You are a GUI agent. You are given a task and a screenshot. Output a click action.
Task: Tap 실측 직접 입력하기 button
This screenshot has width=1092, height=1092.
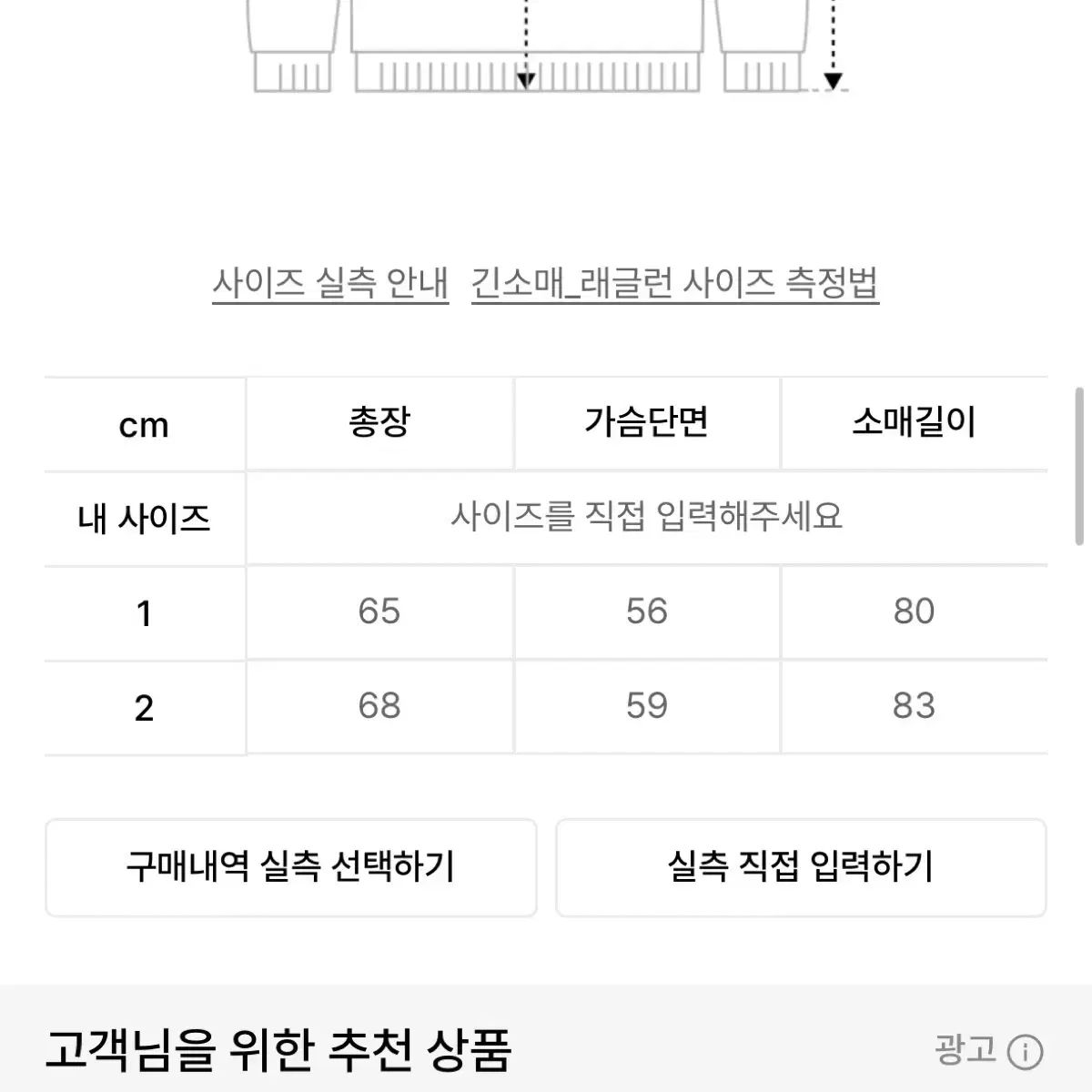pos(801,866)
